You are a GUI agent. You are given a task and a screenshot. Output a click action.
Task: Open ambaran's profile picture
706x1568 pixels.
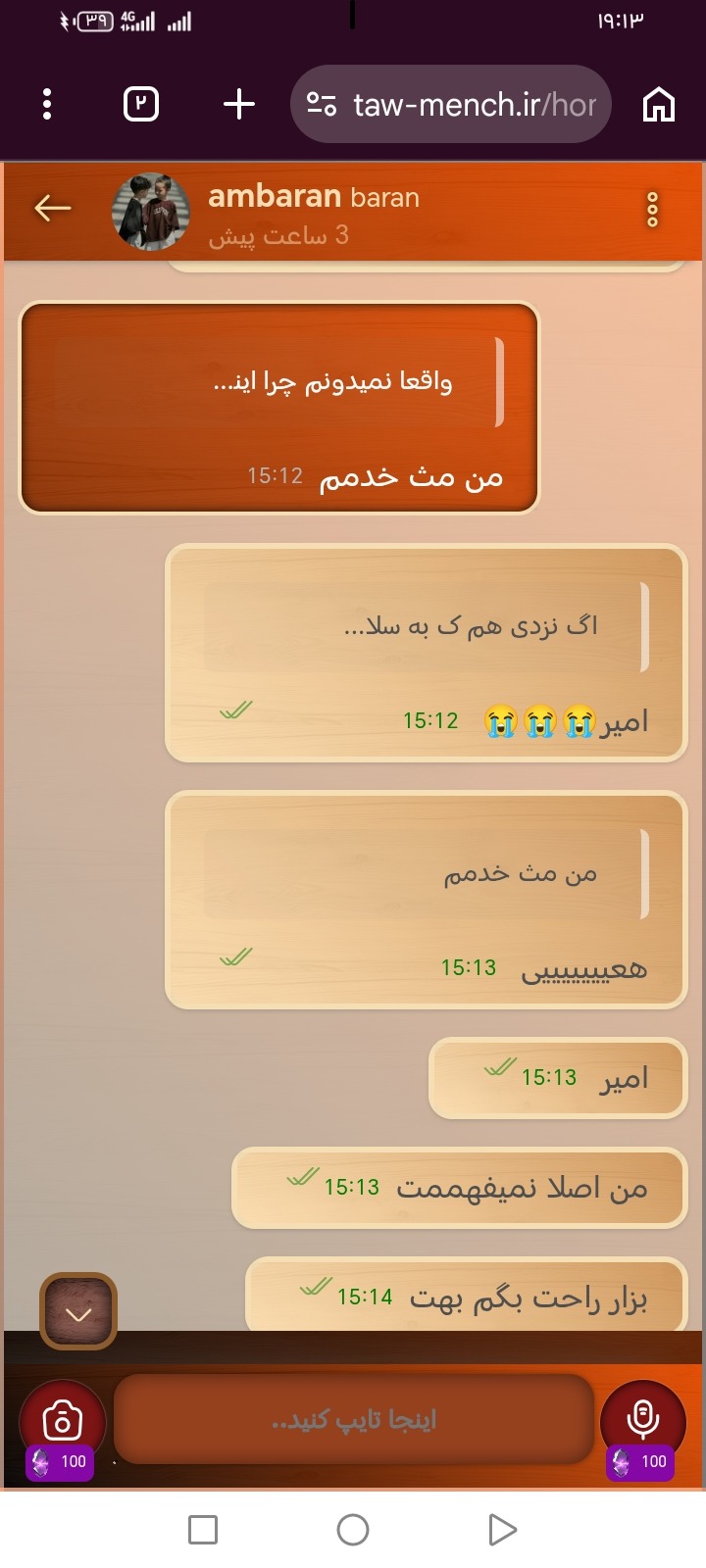[x=151, y=212]
